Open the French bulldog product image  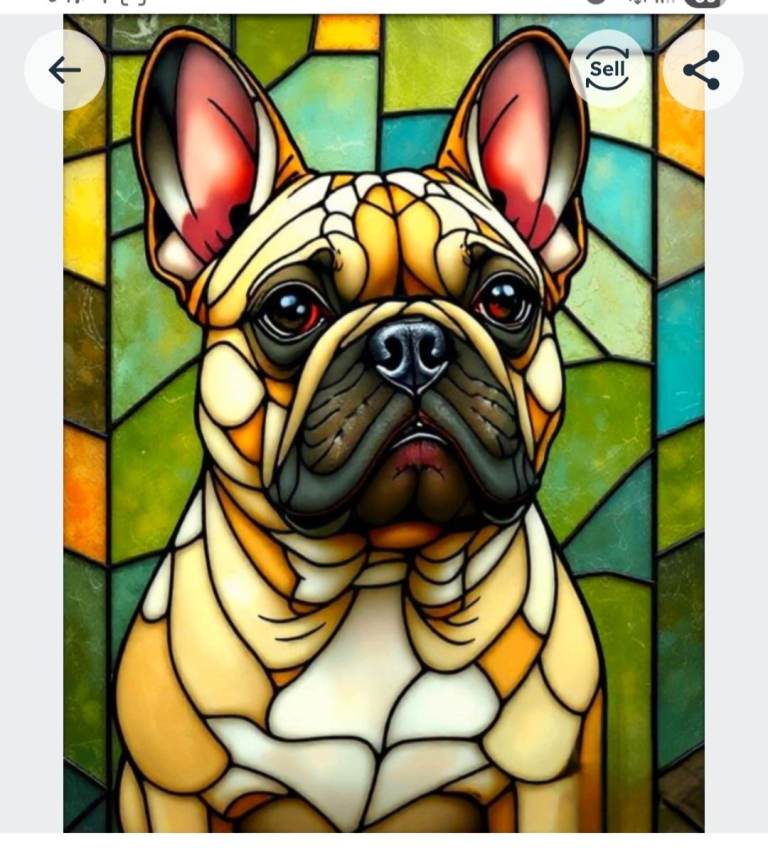click(384, 423)
